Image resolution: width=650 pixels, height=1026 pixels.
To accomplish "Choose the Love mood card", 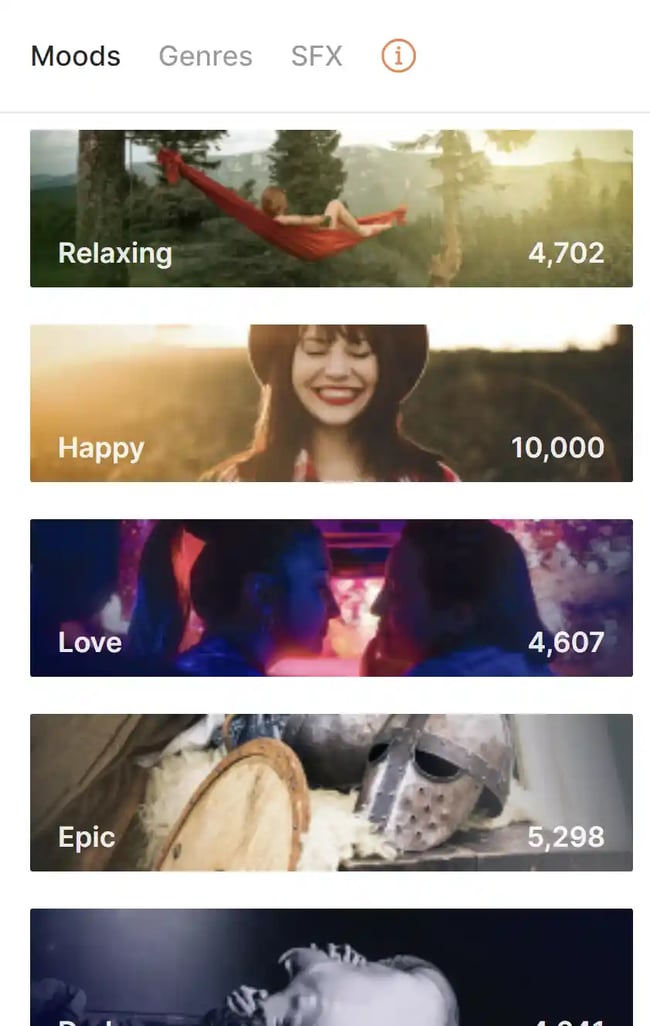I will [x=331, y=597].
